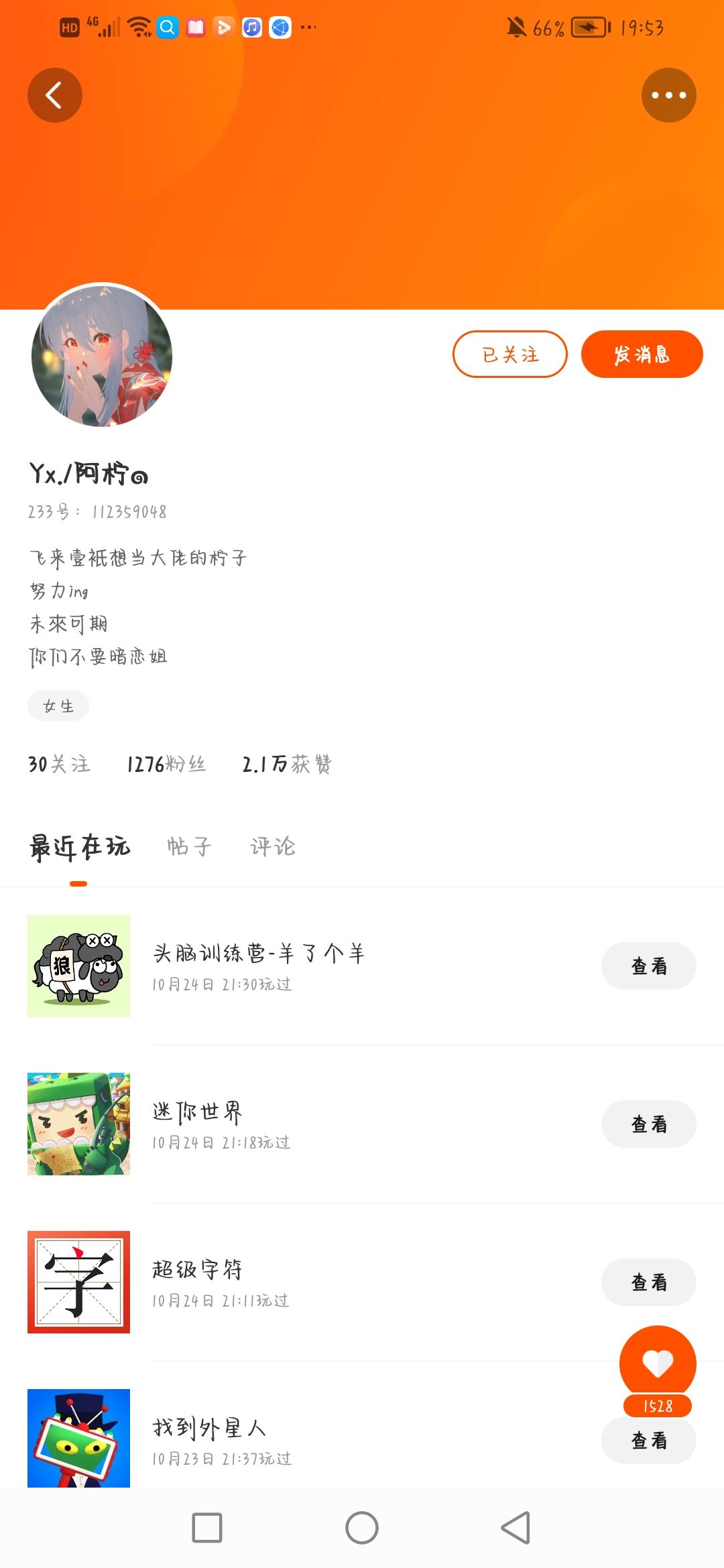Tap 查看 for 找到外星人
724x1568 pixels.
tap(648, 1440)
